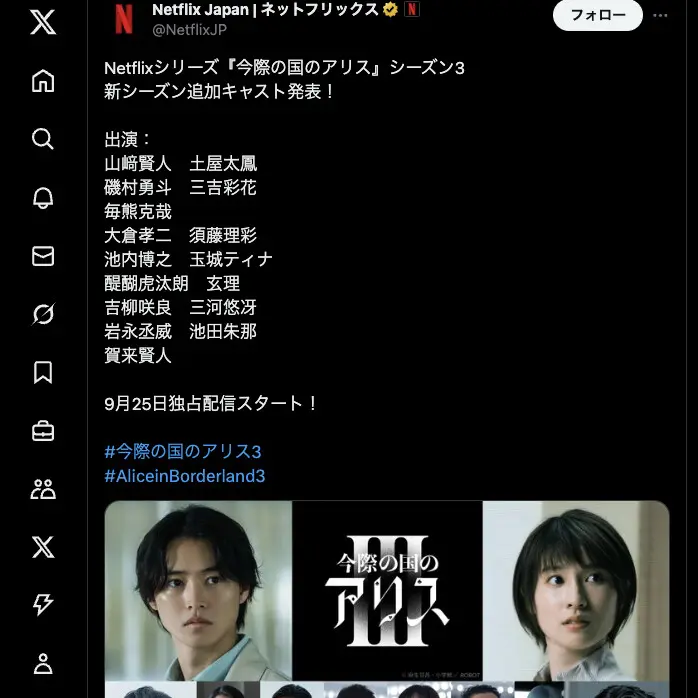Open the Profile icon

43,662
